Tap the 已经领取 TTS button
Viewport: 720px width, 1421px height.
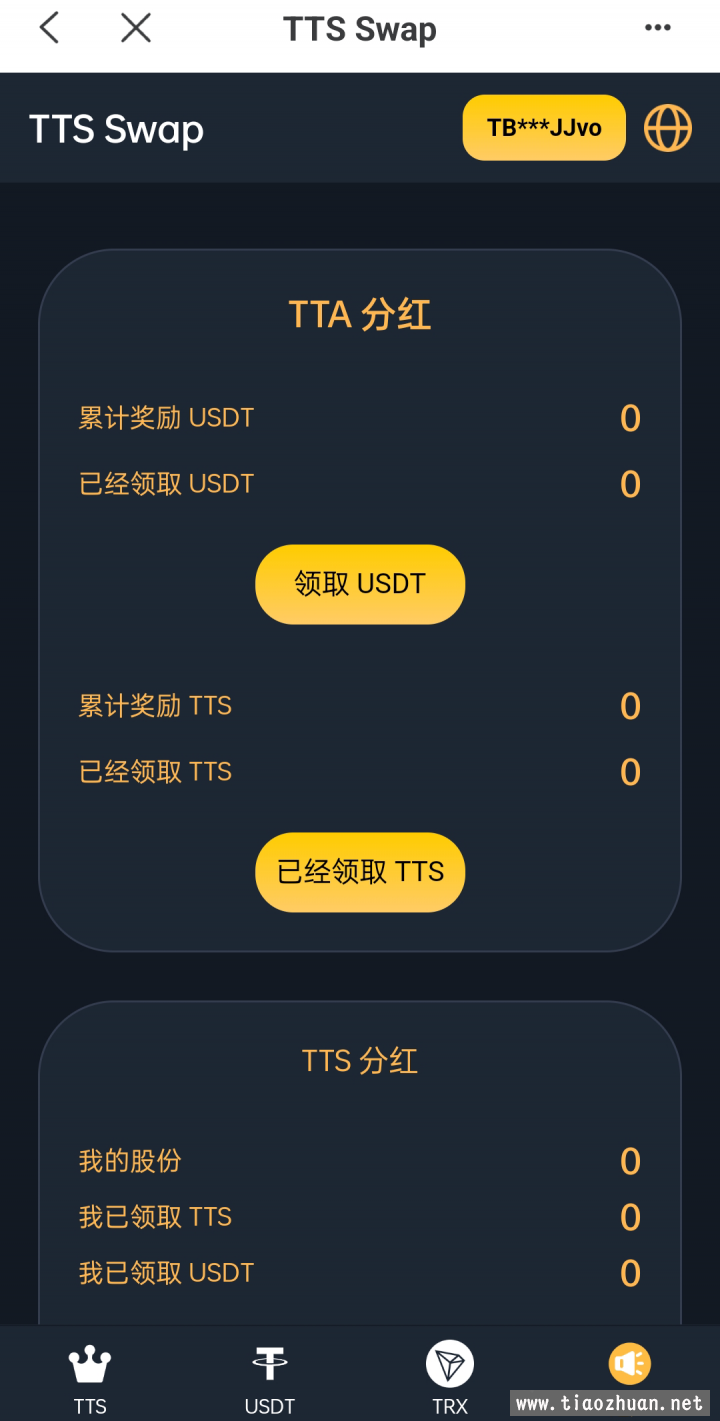point(360,872)
